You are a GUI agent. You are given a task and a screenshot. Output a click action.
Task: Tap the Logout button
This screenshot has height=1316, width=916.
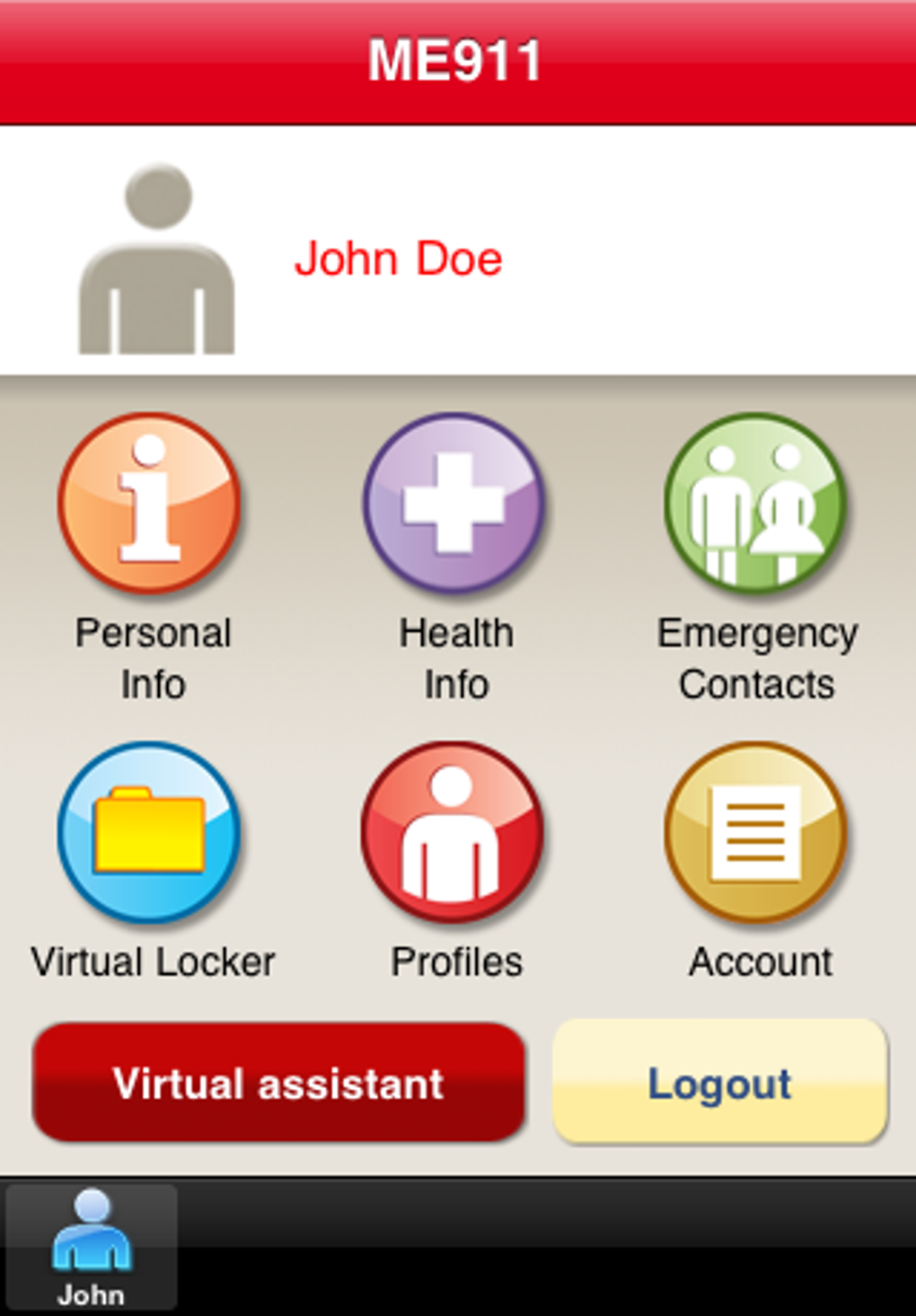pyautogui.click(x=720, y=1083)
